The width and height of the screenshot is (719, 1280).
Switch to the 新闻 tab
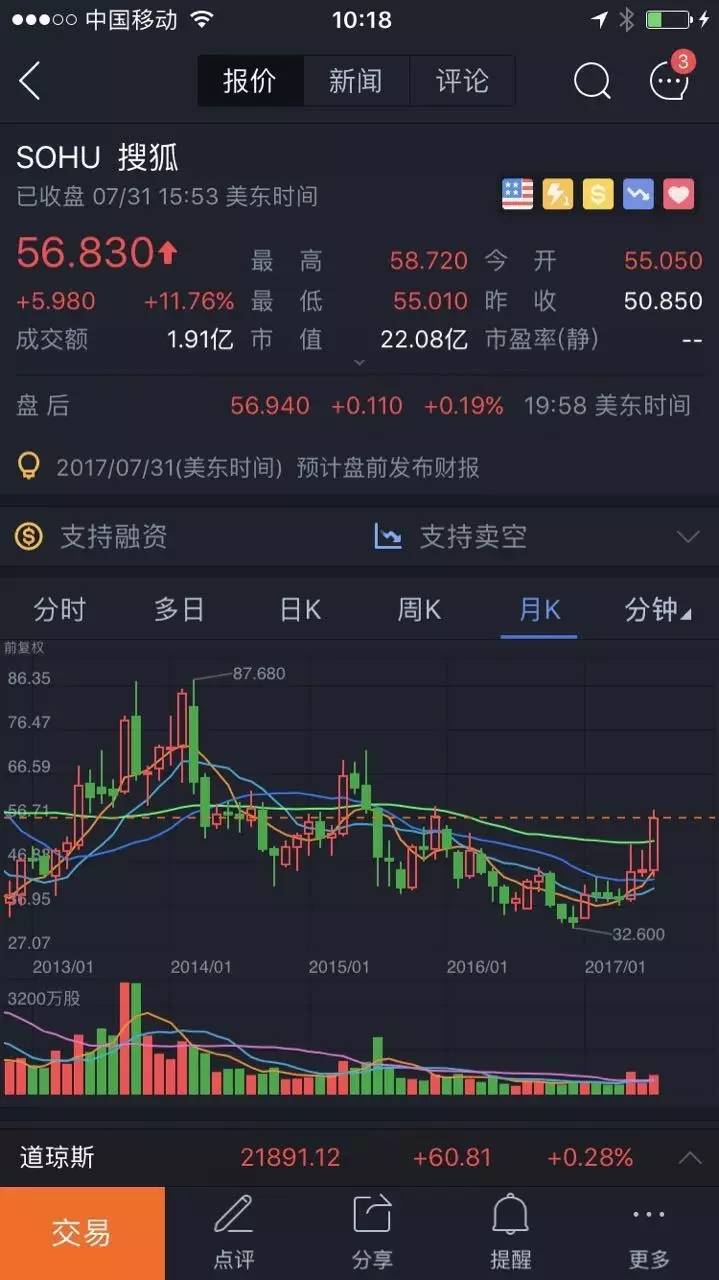355,81
